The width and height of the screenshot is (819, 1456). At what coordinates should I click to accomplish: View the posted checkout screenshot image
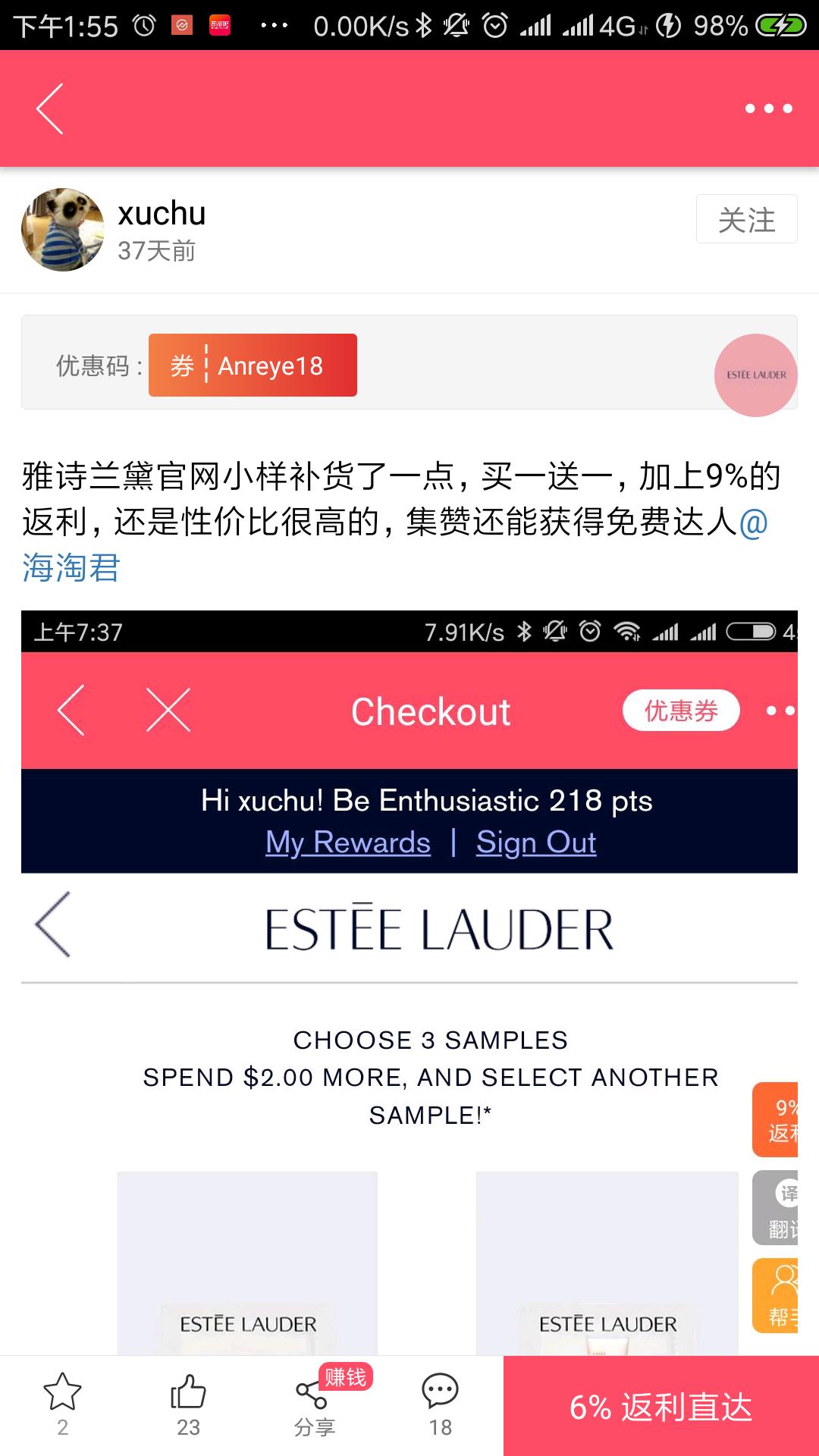tap(409, 986)
